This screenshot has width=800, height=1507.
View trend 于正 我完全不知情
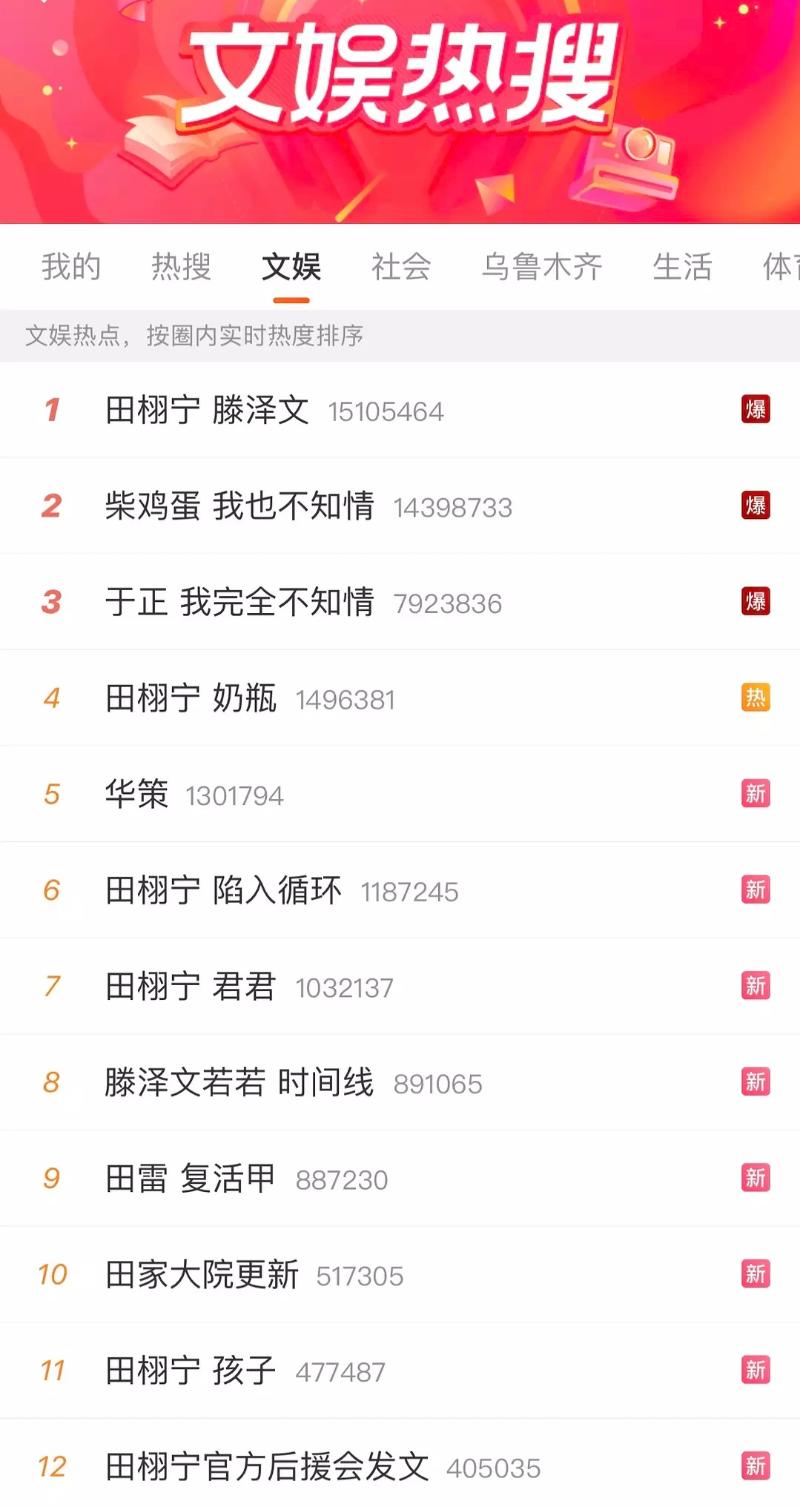(x=239, y=602)
